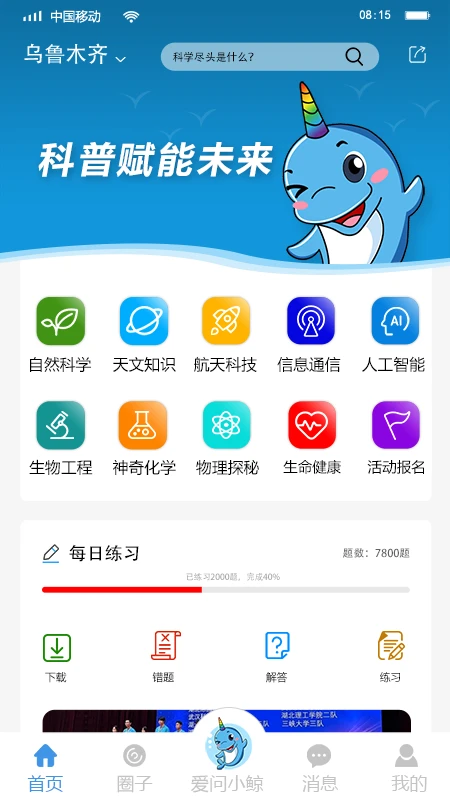Tap the 下载 download button
Image resolution: width=450 pixels, height=800 pixels.
56,657
